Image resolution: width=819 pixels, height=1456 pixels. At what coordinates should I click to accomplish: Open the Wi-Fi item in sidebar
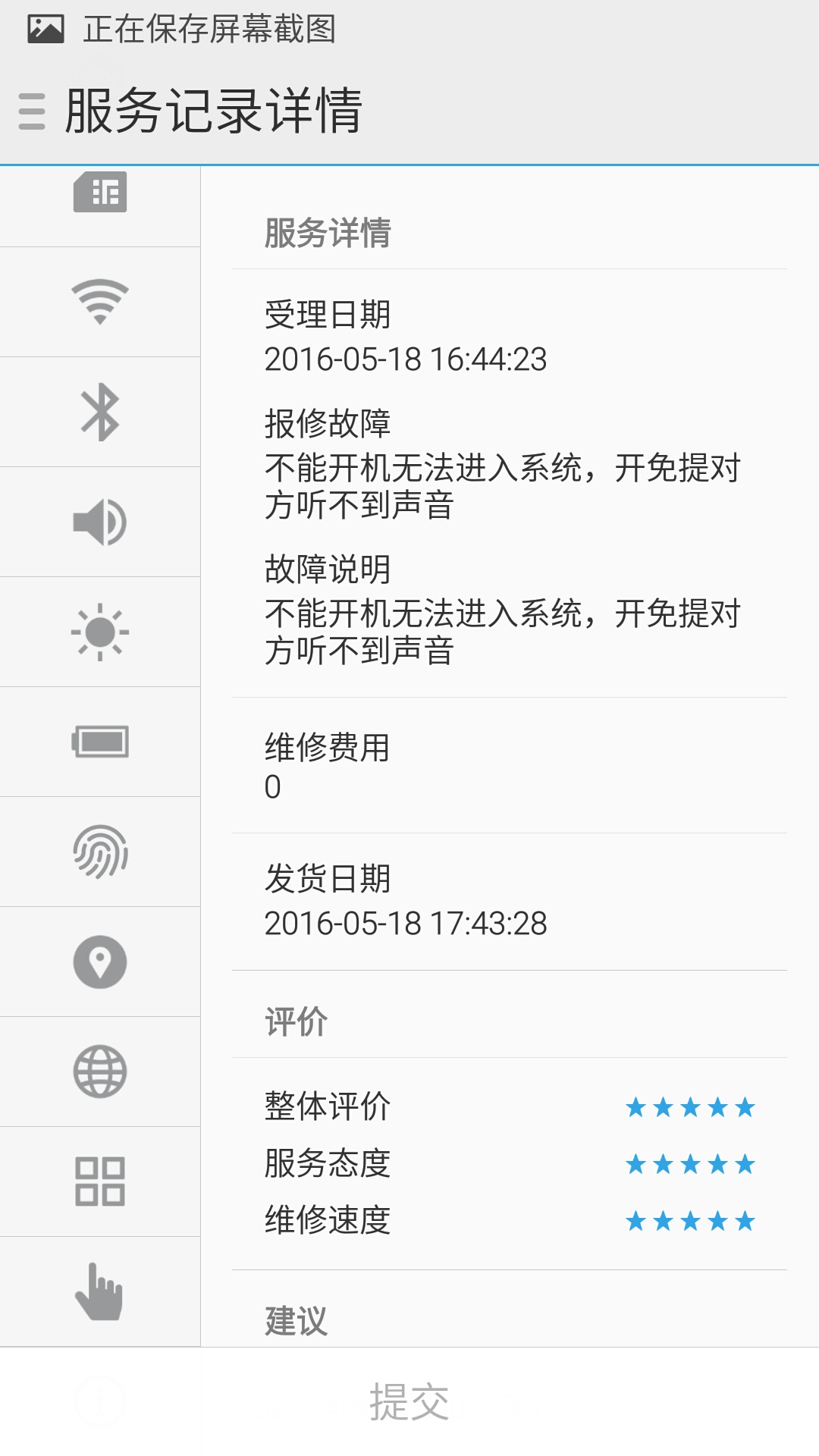point(100,302)
